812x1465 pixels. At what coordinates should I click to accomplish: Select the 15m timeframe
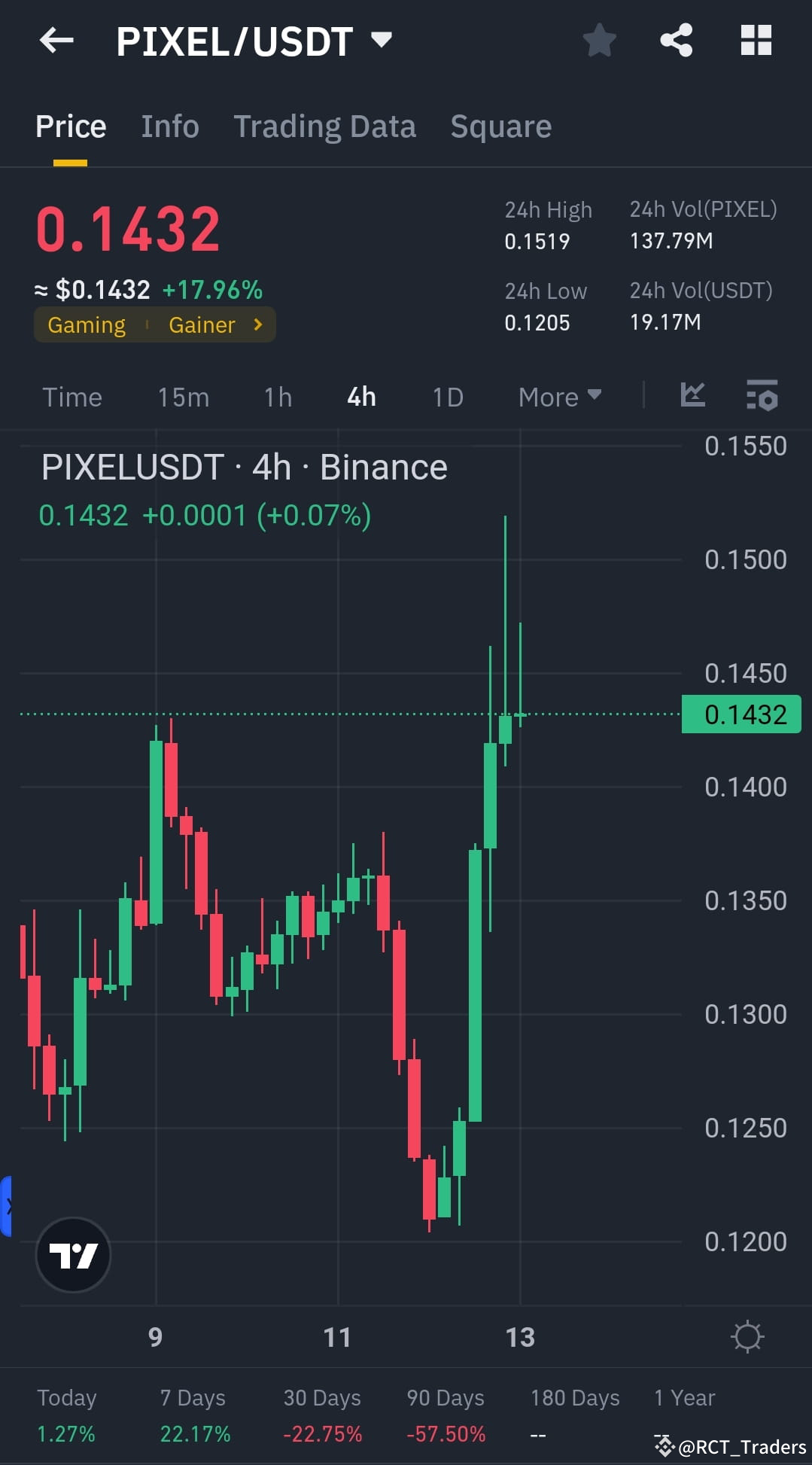(183, 396)
